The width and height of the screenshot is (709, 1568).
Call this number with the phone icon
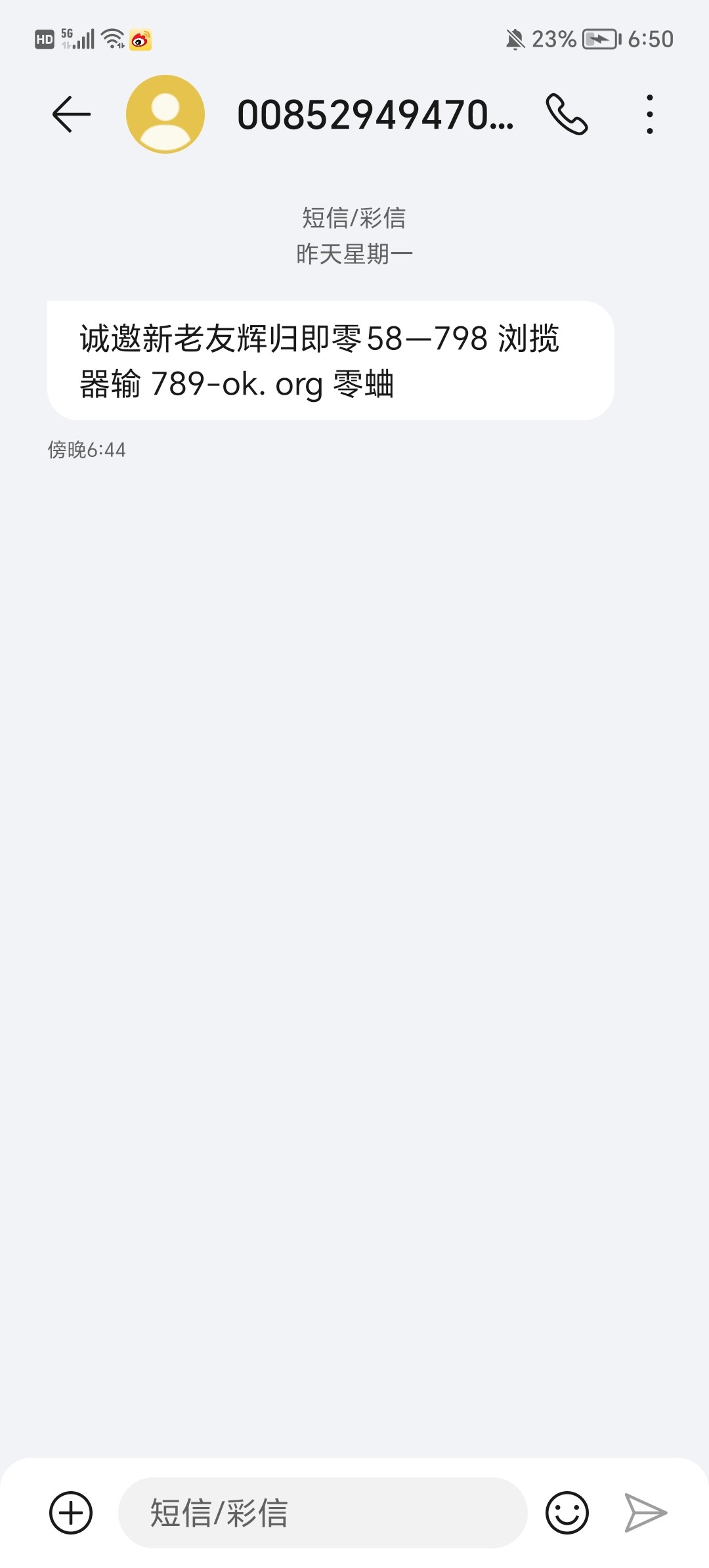pos(567,114)
